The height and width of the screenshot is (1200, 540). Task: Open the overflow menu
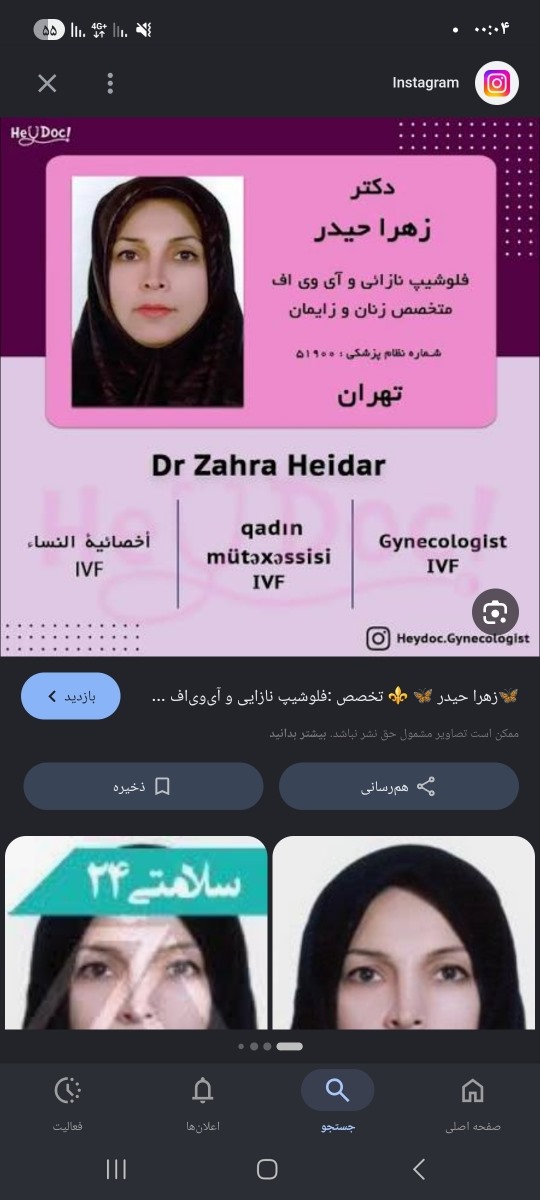[110, 83]
